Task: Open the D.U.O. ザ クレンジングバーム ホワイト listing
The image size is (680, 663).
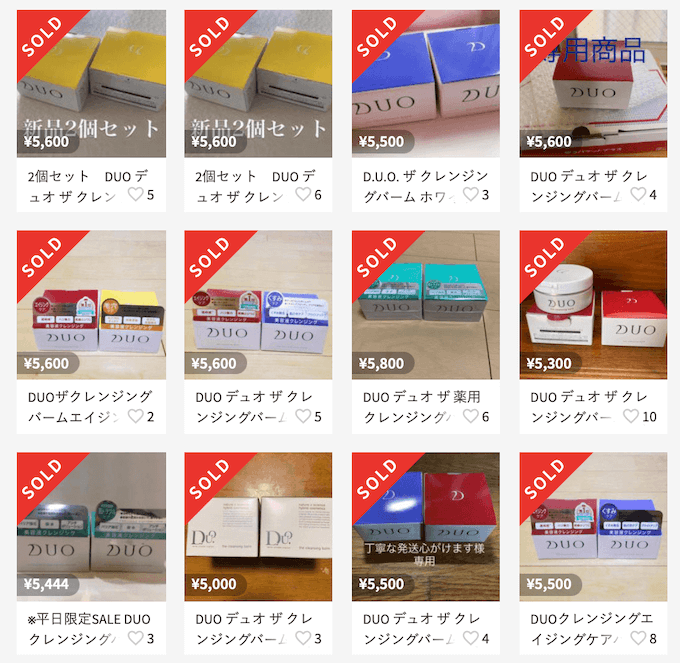Action: click(426, 84)
